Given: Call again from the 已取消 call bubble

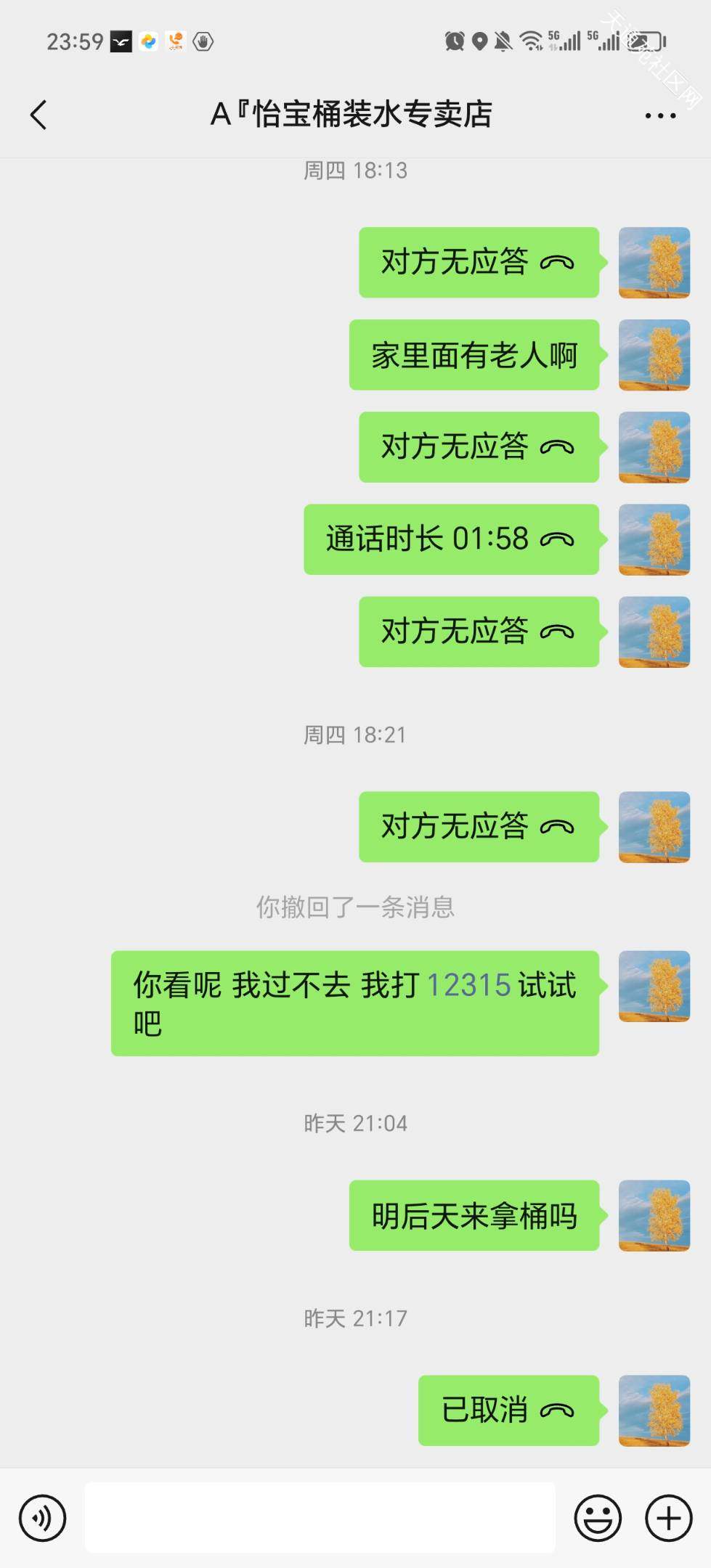Looking at the screenshot, I should (x=509, y=1410).
